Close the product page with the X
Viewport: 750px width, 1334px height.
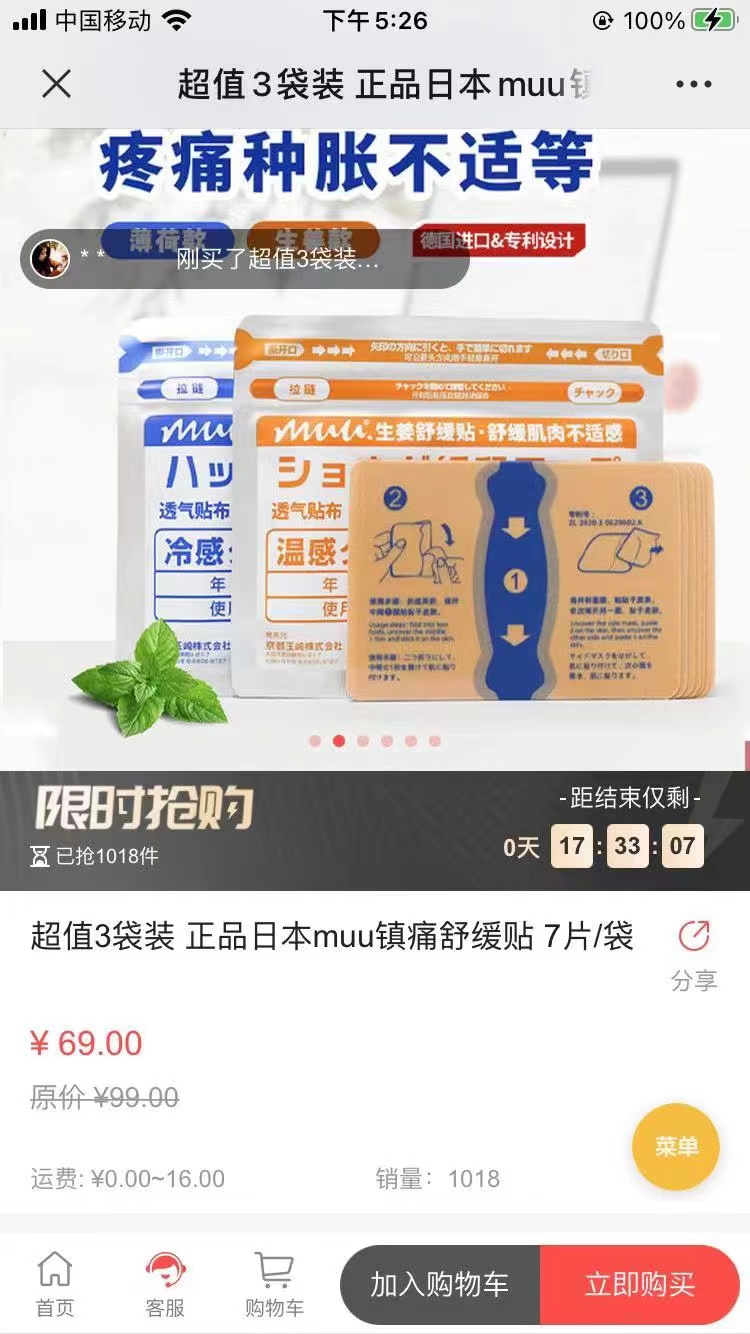57,85
